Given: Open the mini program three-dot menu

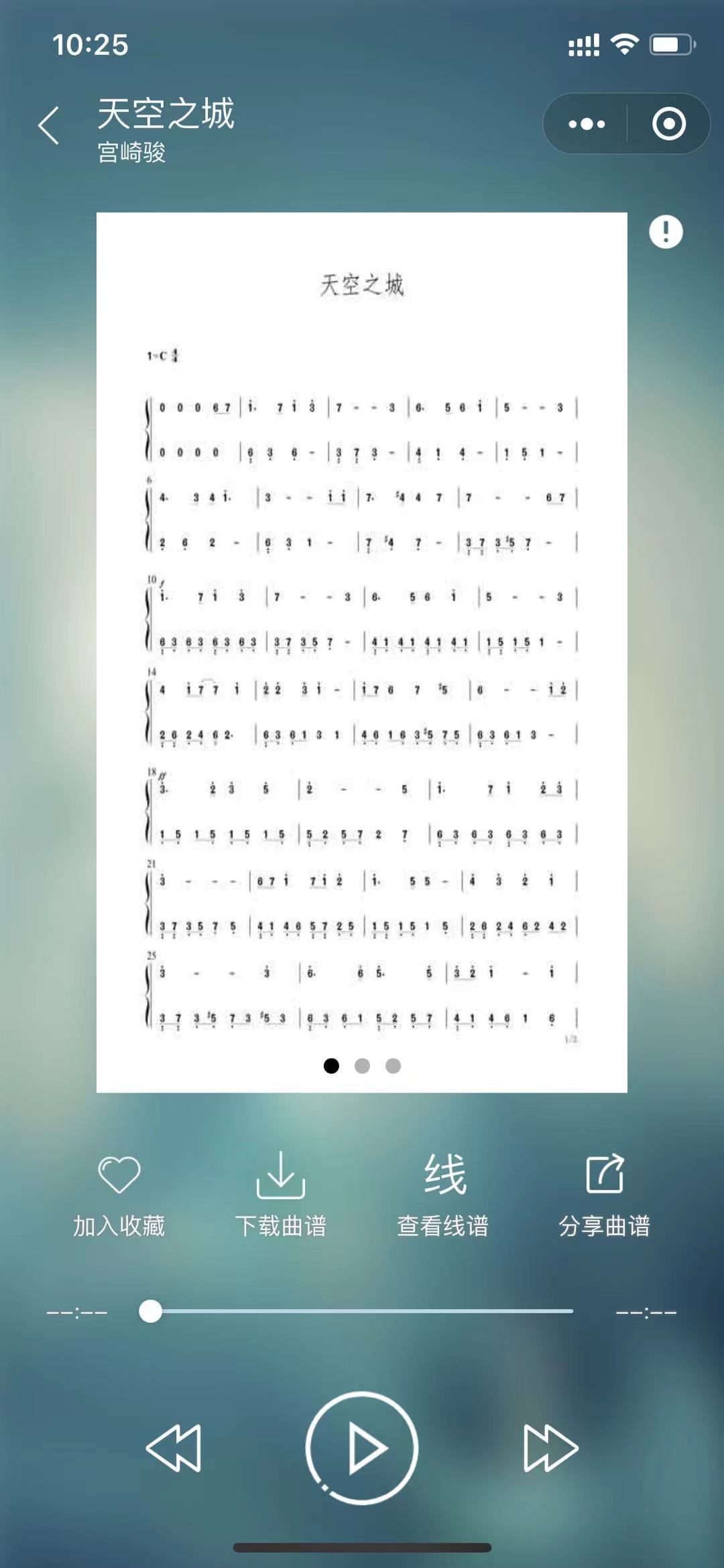Looking at the screenshot, I should tap(587, 124).
